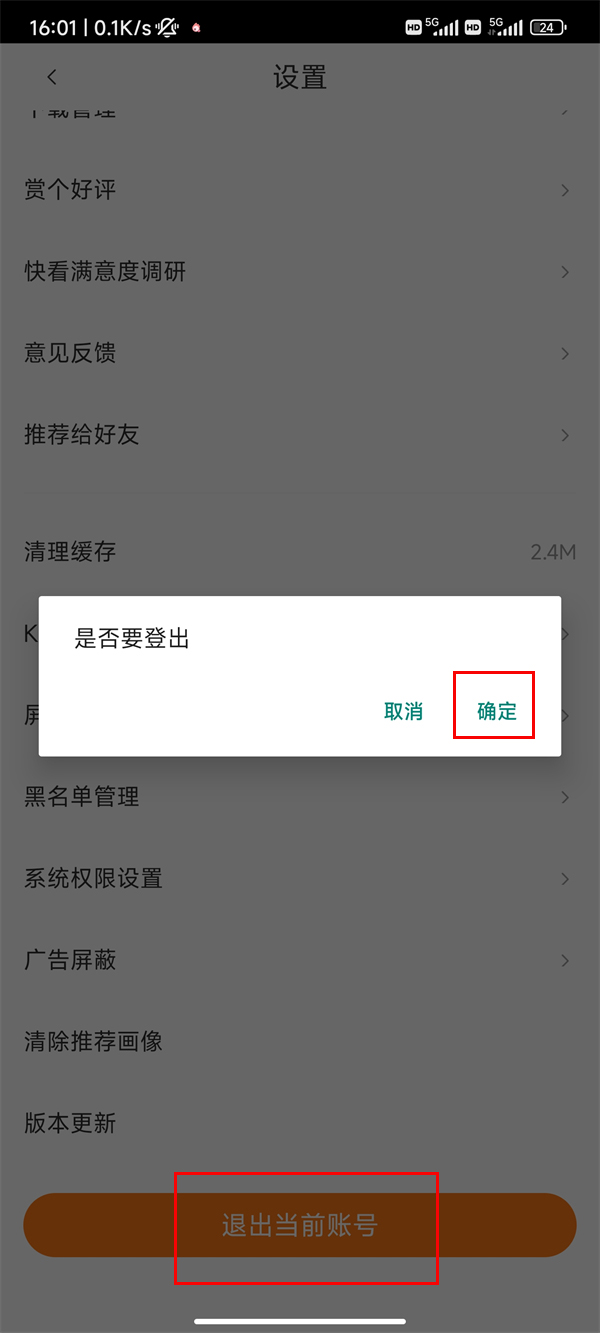600x1333 pixels.
Task: Cancel the logout dialog with 取消
Action: [403, 711]
